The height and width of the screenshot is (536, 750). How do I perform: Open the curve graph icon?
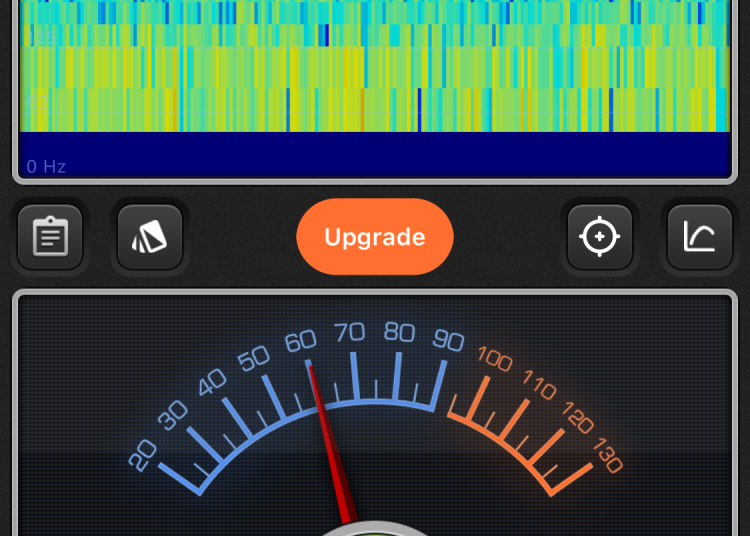coord(700,238)
